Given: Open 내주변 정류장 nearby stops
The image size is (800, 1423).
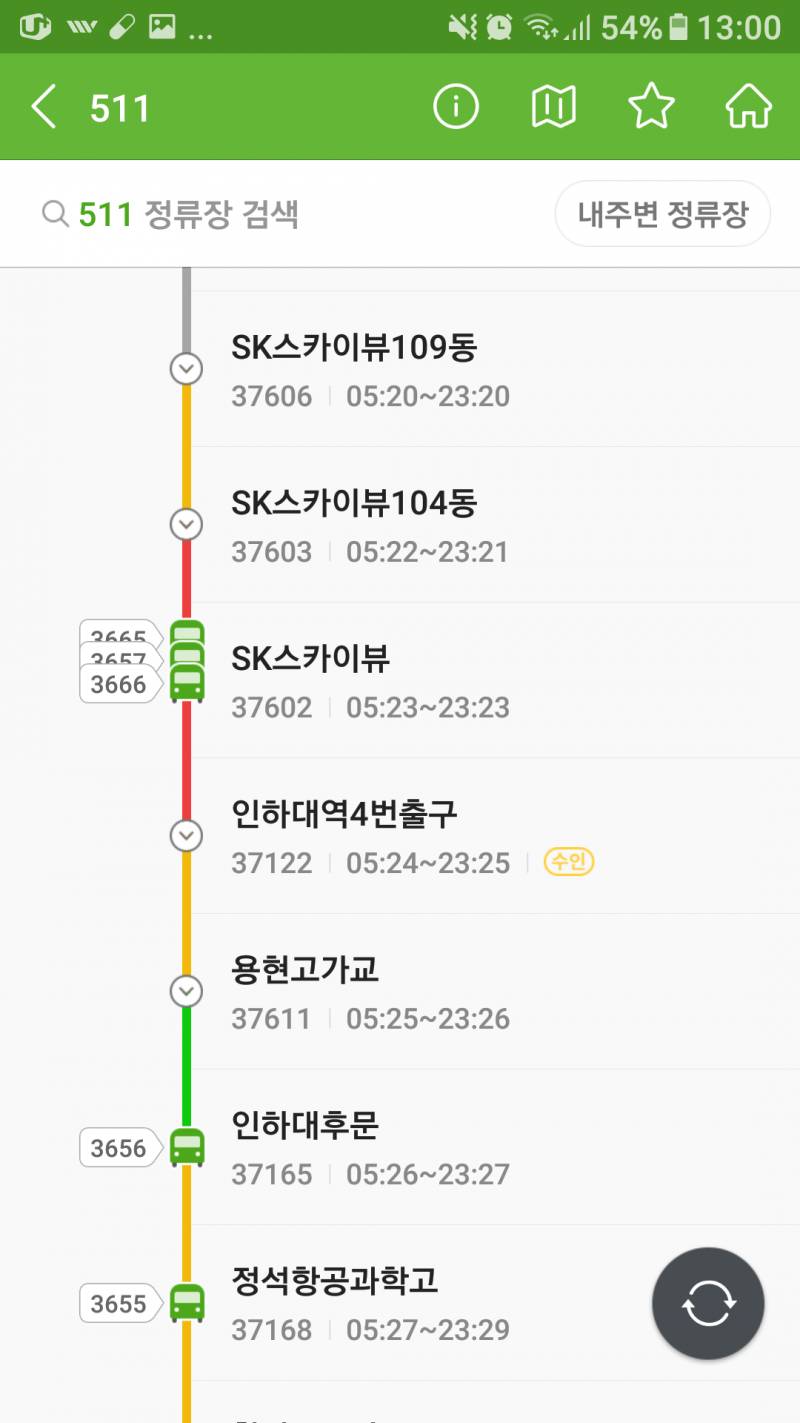Looking at the screenshot, I should (662, 212).
